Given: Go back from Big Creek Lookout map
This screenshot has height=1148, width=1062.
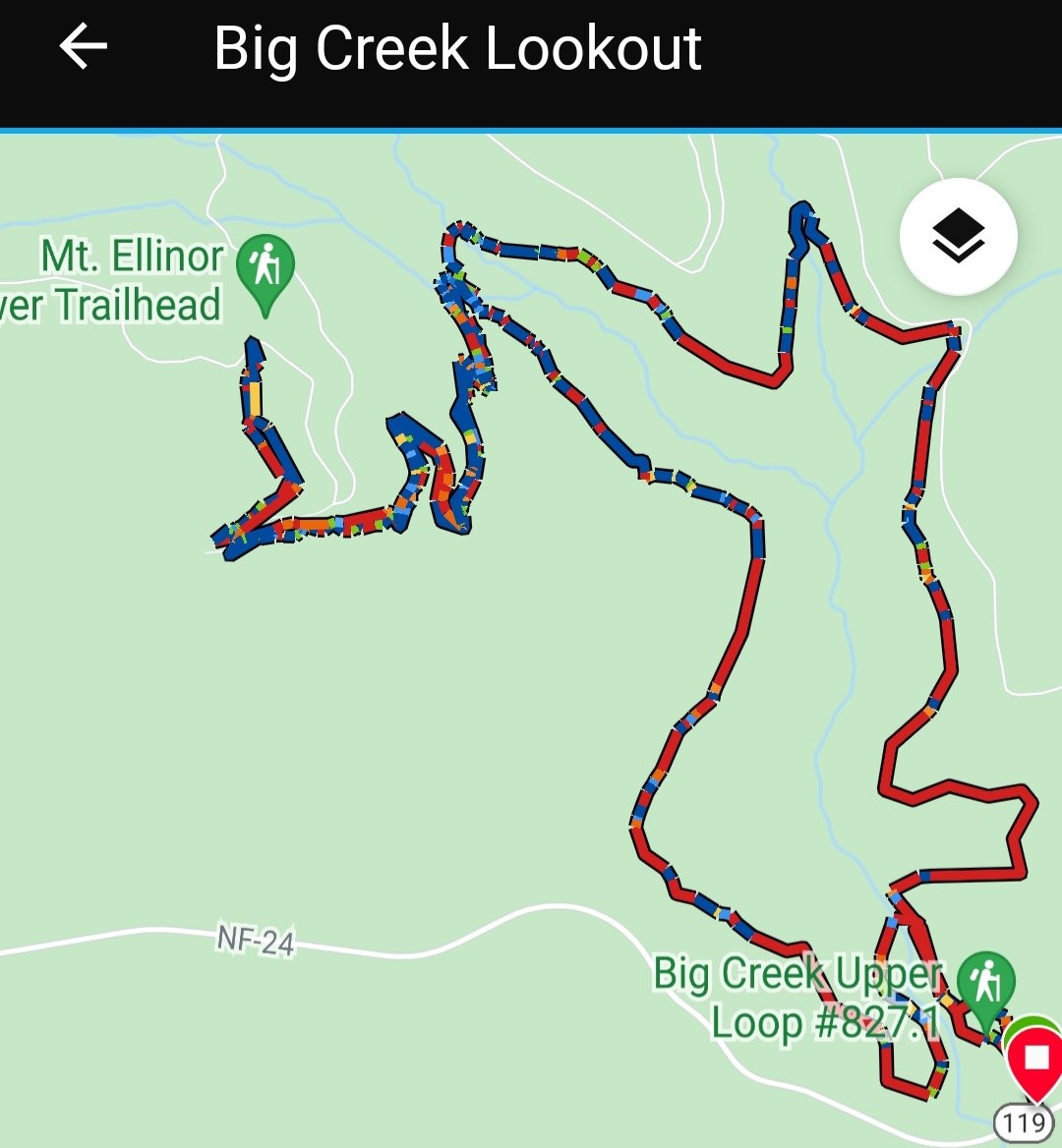Looking at the screenshot, I should point(84,47).
